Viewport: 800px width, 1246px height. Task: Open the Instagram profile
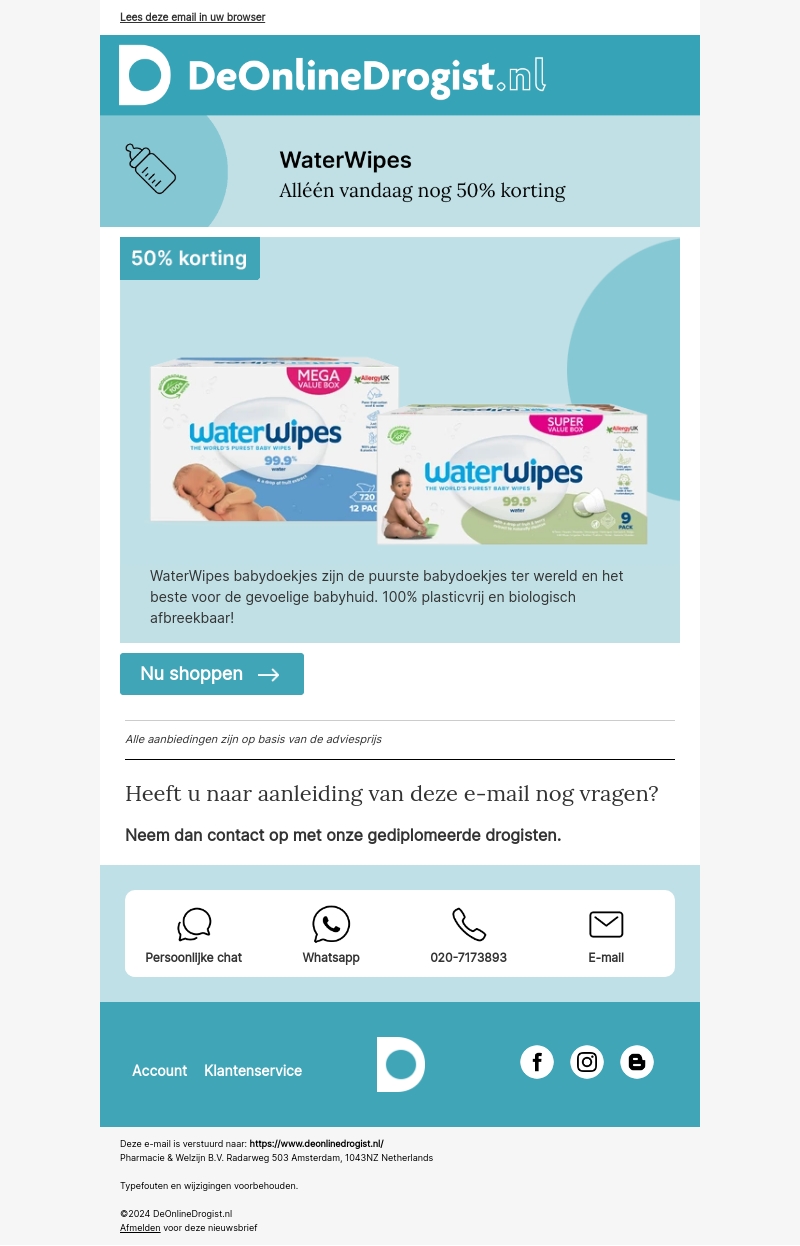pyautogui.click(x=587, y=1062)
